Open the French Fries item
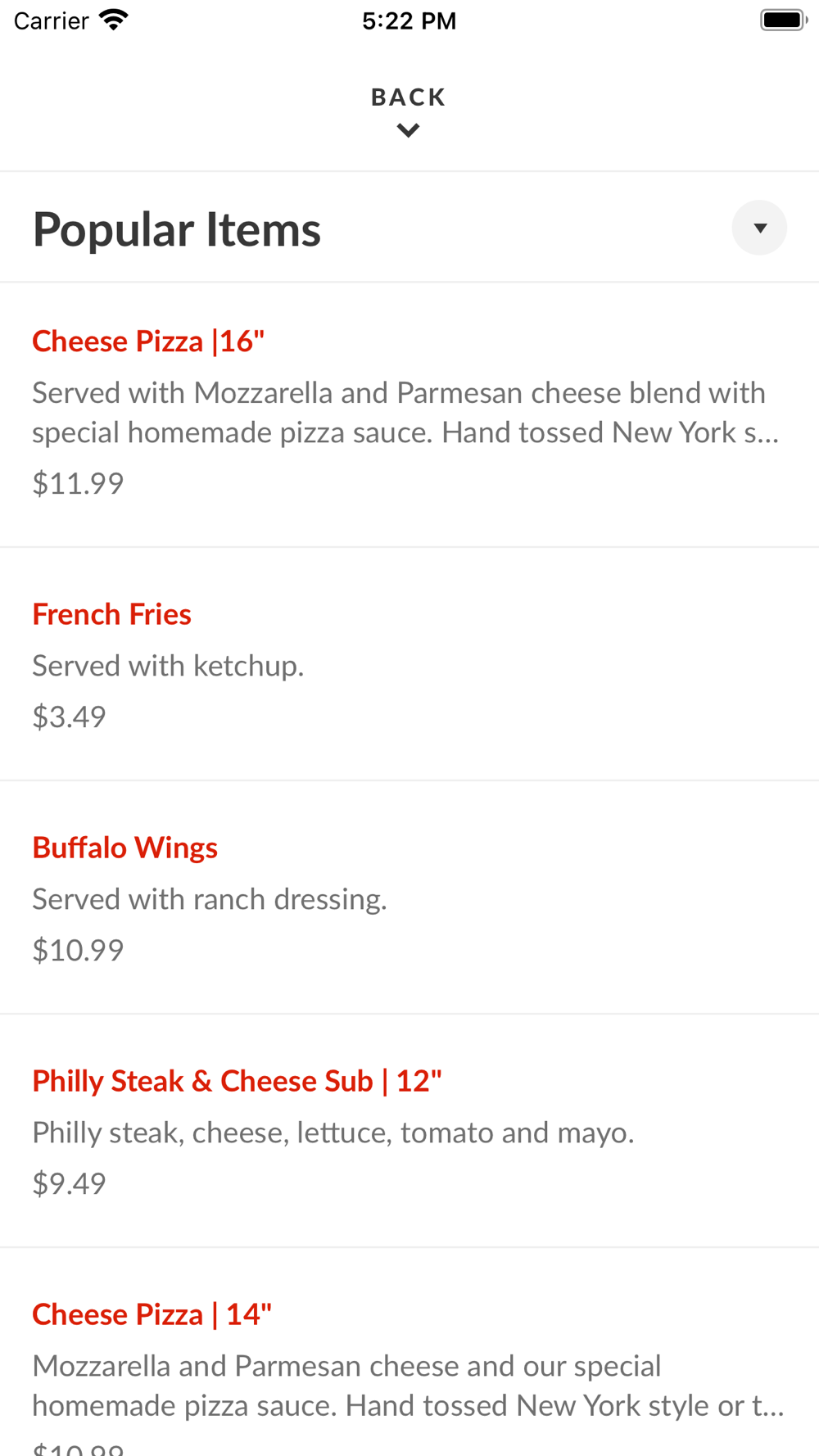 (x=111, y=614)
